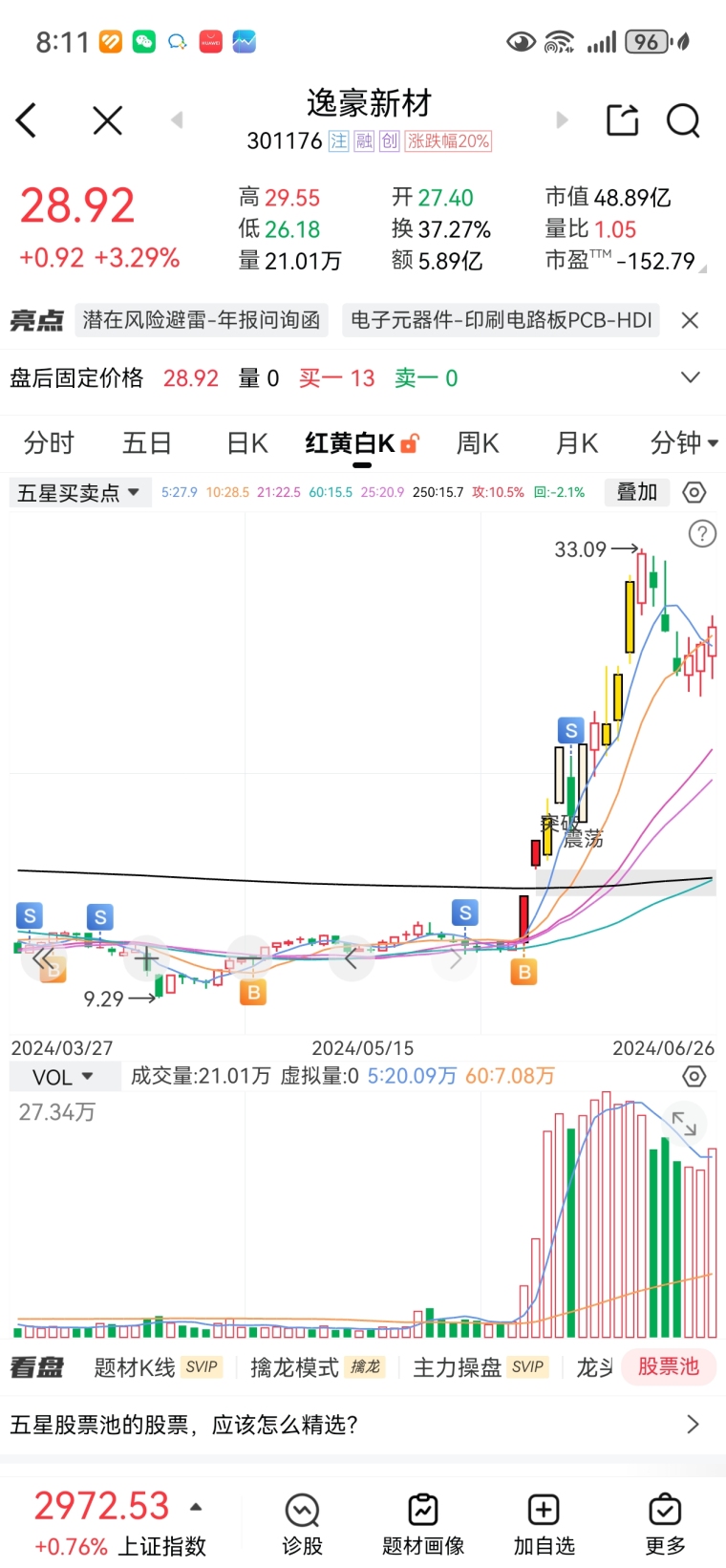Open 电子元器件-印刷电路板PCB-HDI chip
The image size is (726, 1568).
click(x=502, y=320)
